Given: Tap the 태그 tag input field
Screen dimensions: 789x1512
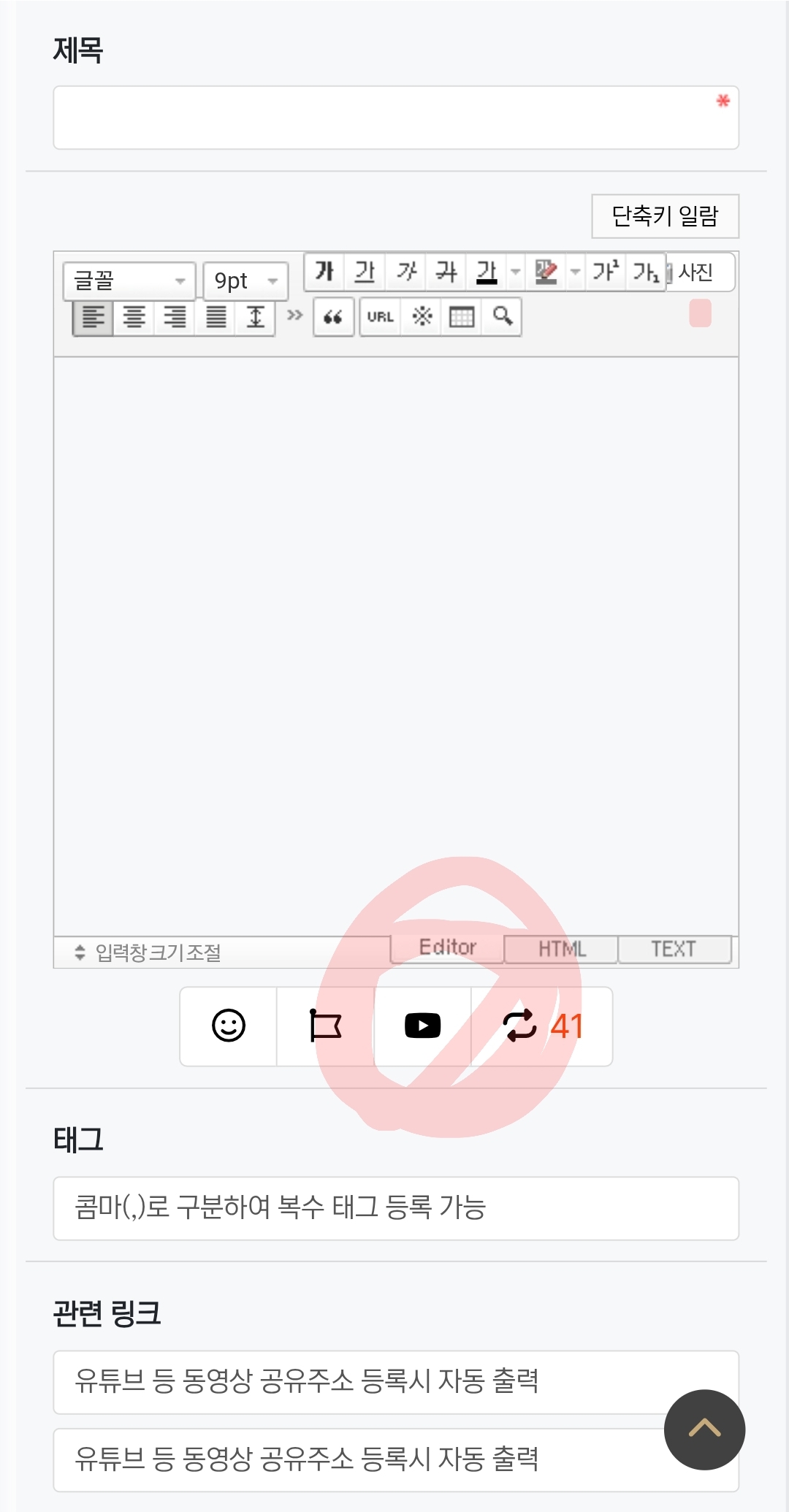Looking at the screenshot, I should coord(394,1208).
